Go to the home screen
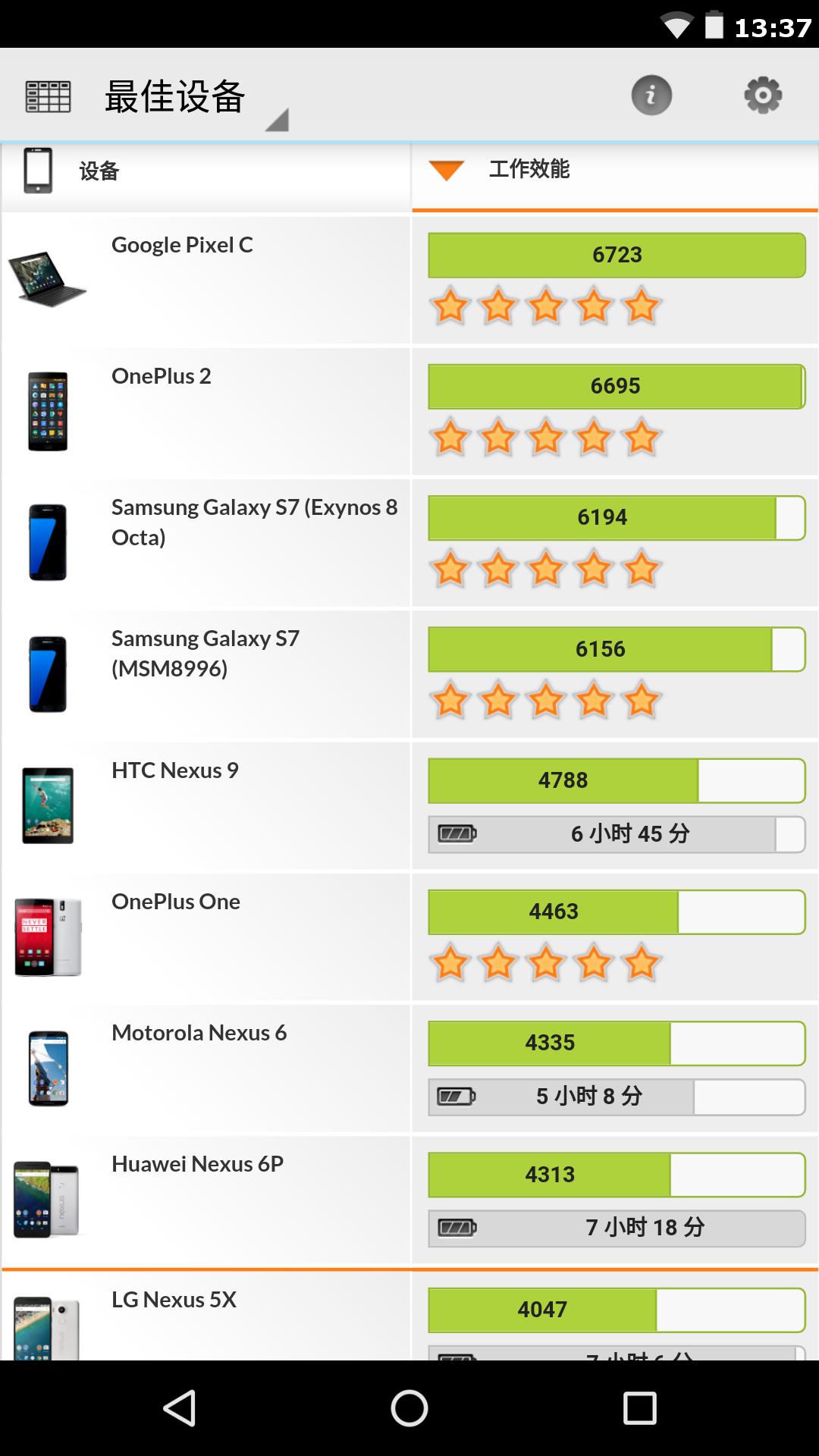 pyautogui.click(x=409, y=1408)
